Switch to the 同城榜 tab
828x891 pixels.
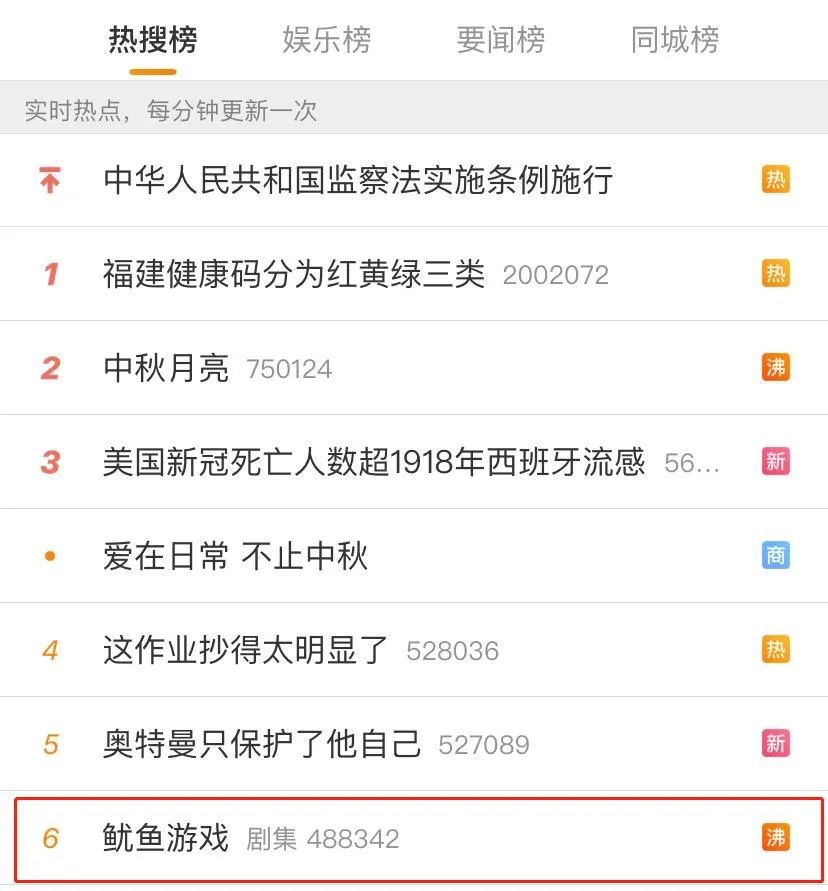point(675,40)
